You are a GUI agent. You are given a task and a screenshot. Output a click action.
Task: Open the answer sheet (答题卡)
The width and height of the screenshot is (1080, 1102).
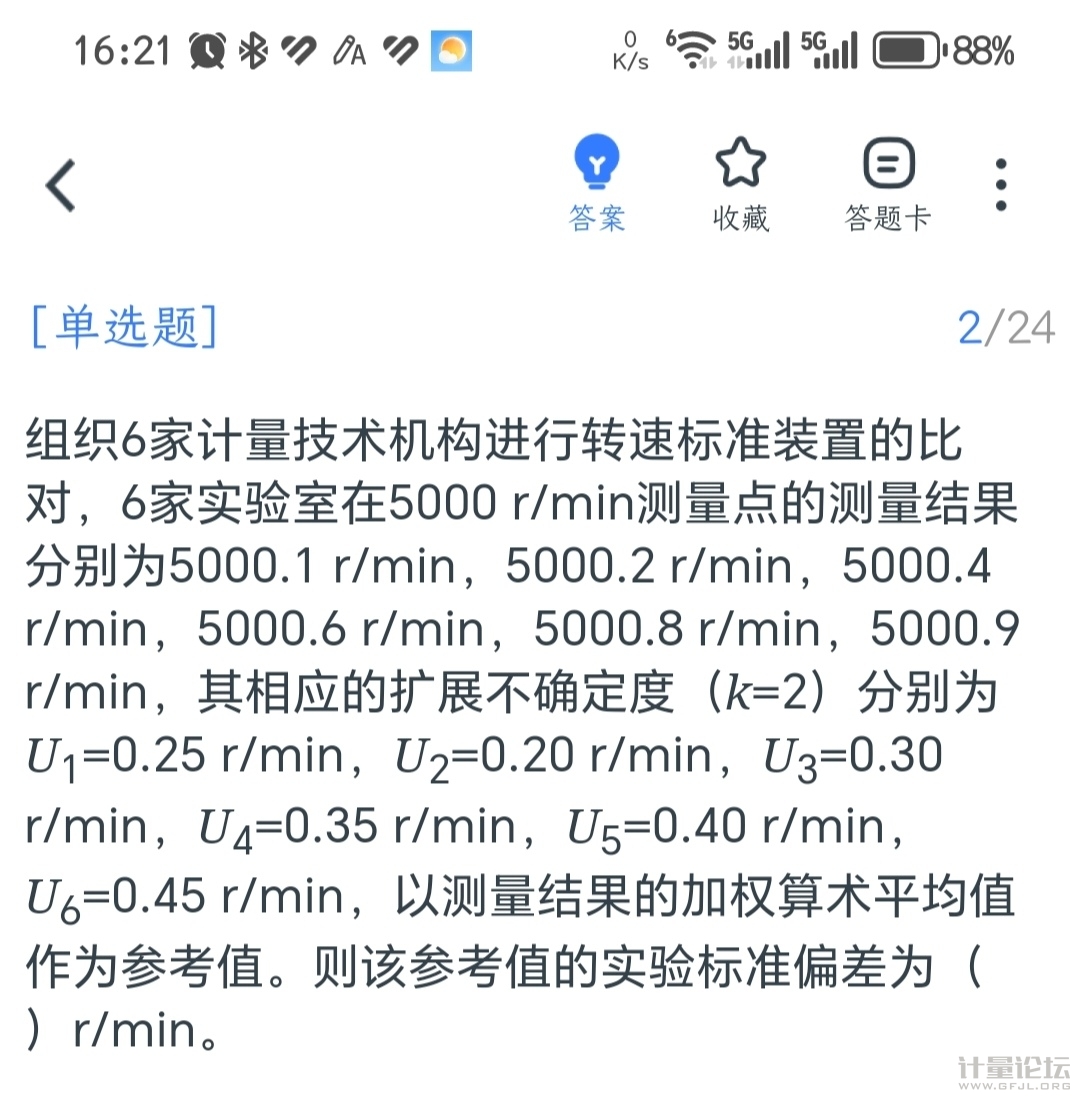[x=888, y=184]
